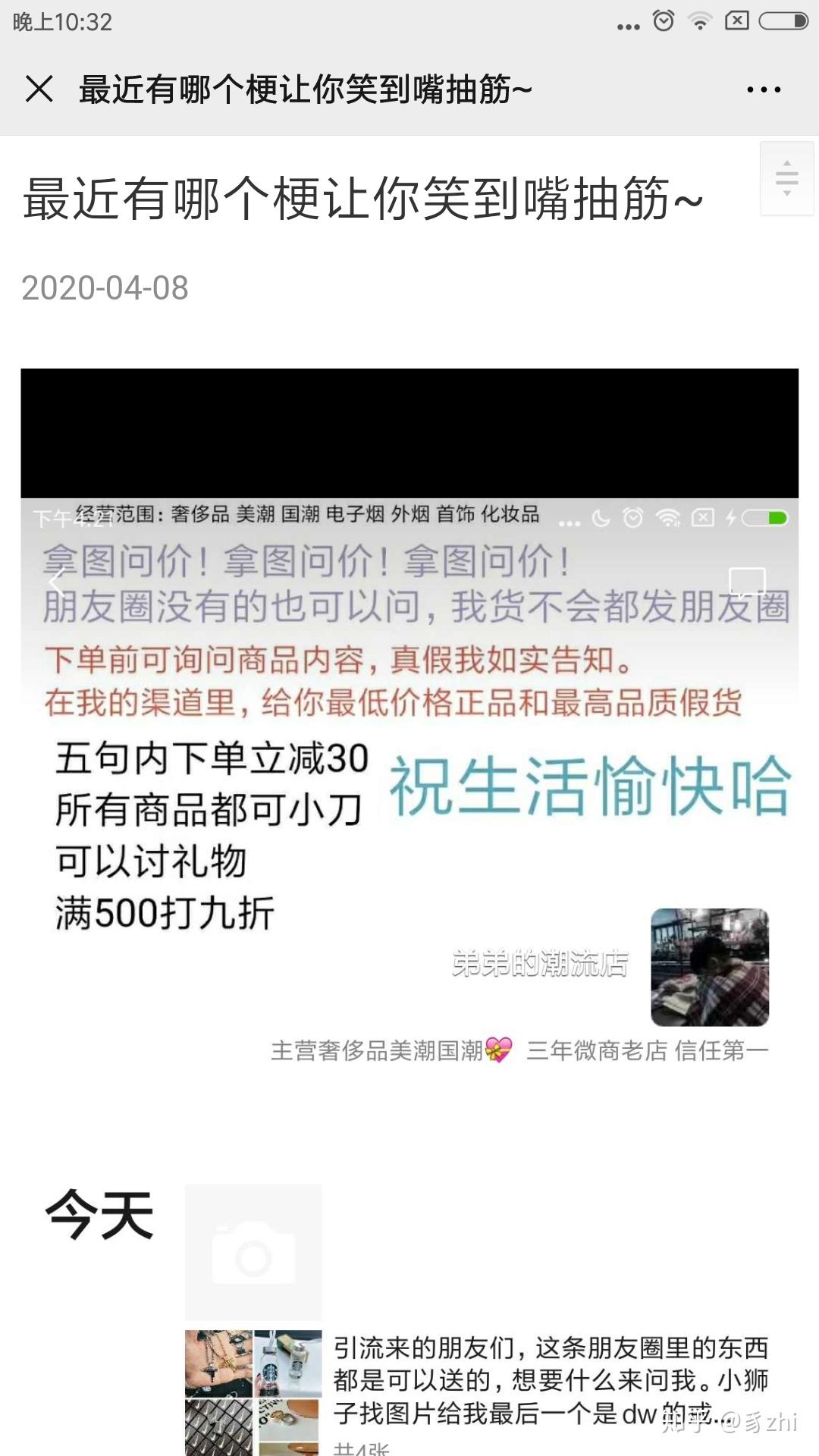Close the article page
Viewport: 819px width, 1456px height.
pos(39,89)
